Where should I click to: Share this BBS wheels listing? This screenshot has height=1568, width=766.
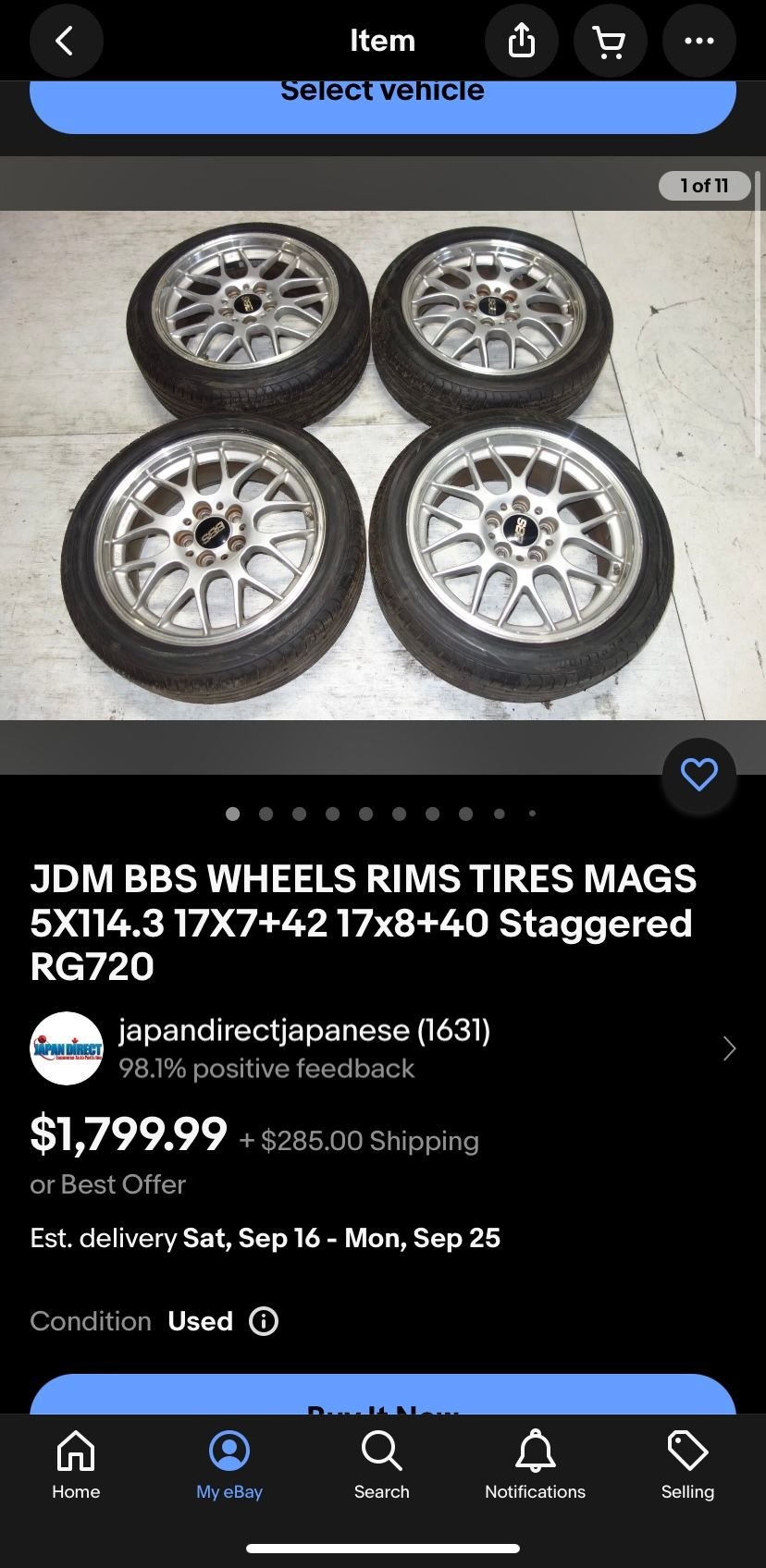tap(522, 41)
